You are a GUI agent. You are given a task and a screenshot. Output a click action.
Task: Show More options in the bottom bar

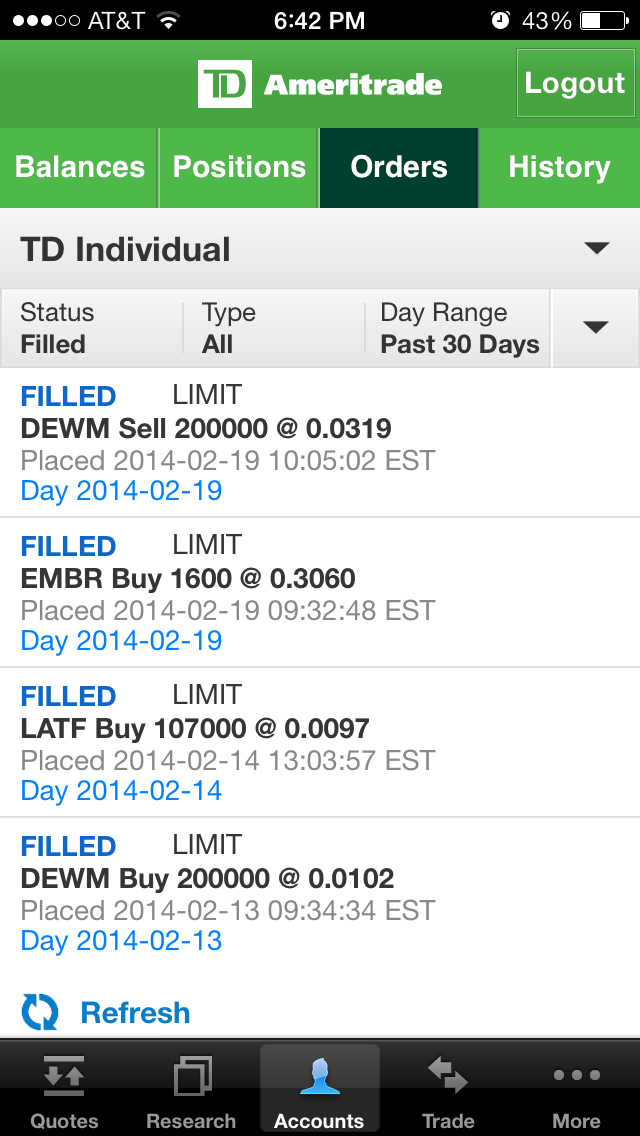point(576,1090)
